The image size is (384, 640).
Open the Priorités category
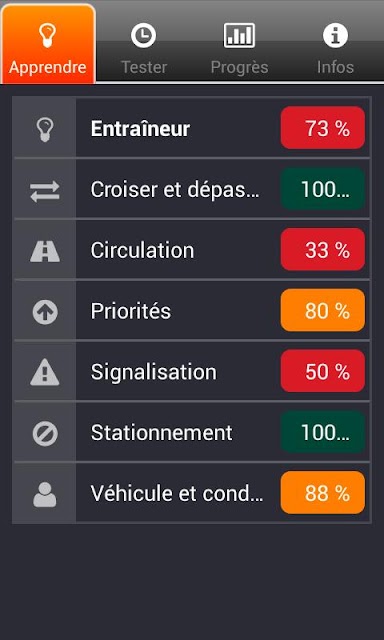[192, 310]
